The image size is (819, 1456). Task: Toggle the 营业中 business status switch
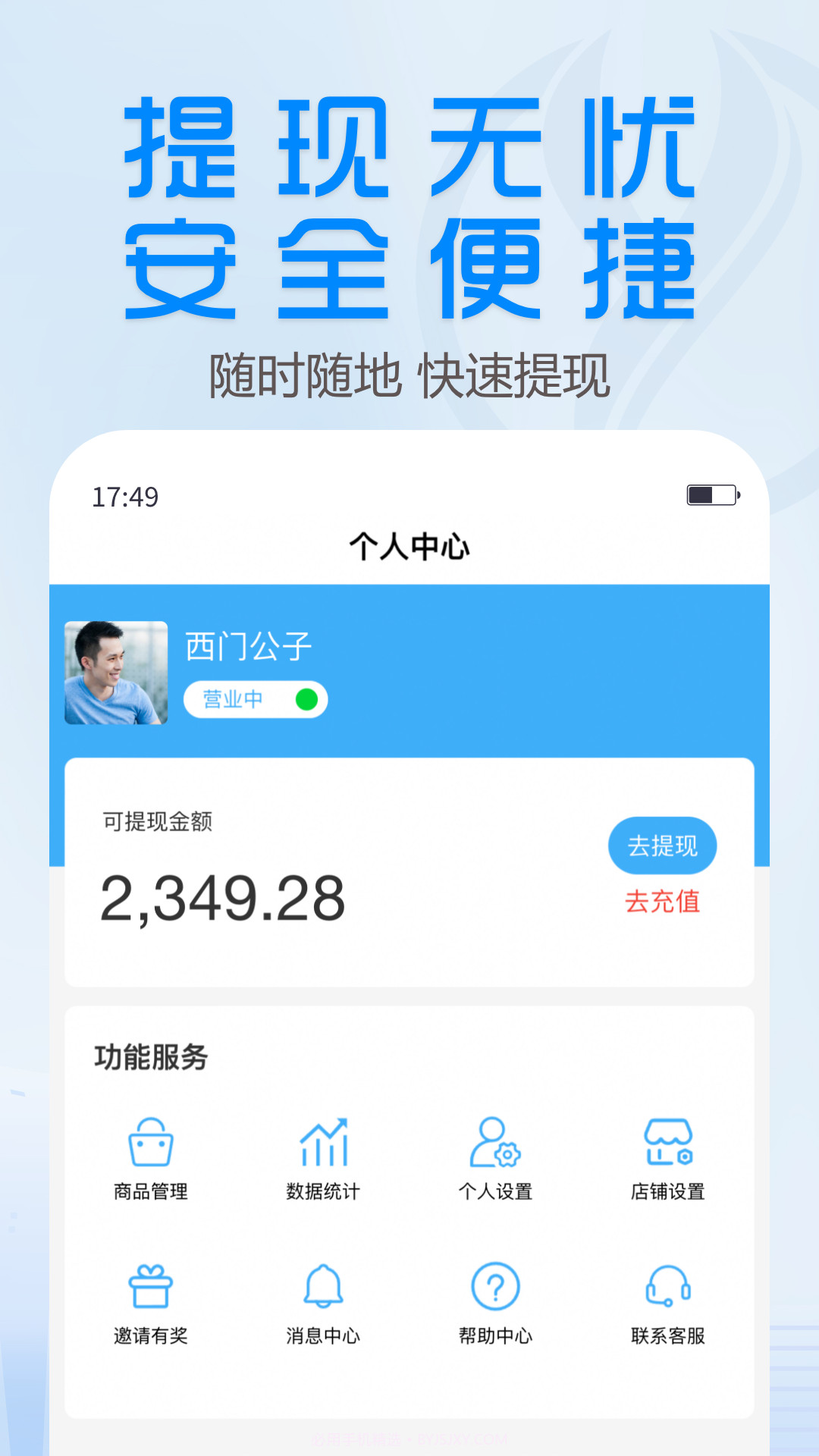pyautogui.click(x=255, y=698)
